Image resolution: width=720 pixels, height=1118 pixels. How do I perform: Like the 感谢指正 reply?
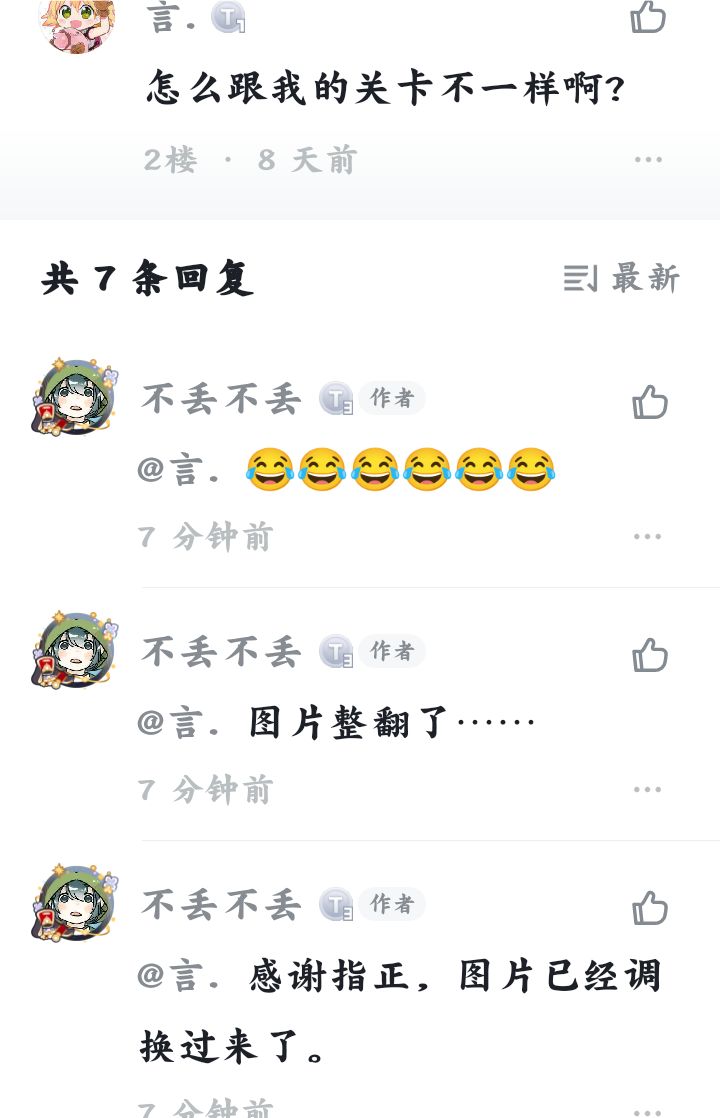point(650,905)
